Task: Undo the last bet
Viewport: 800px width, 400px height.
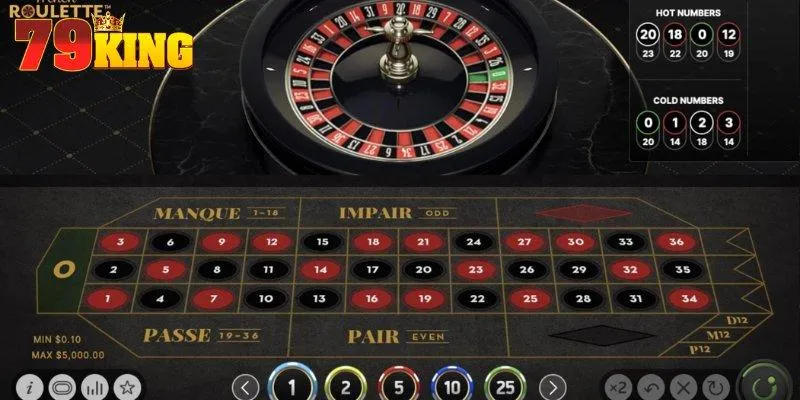Action: click(650, 386)
